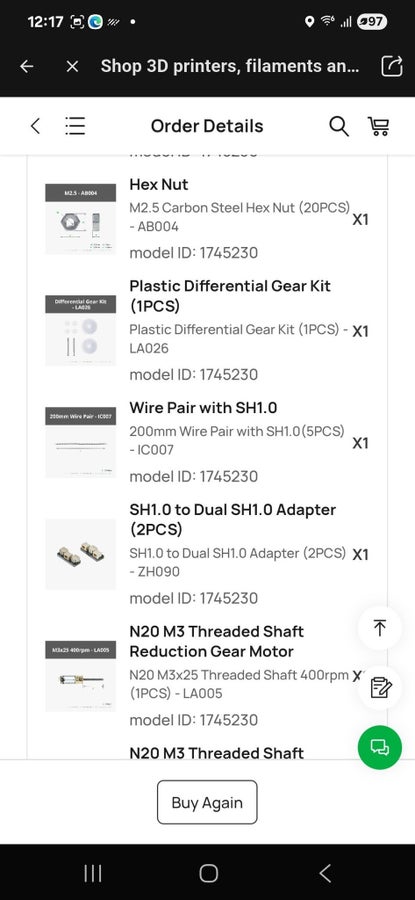Start a live chat with support
Image resolution: width=415 pixels, height=900 pixels.
coord(379,747)
